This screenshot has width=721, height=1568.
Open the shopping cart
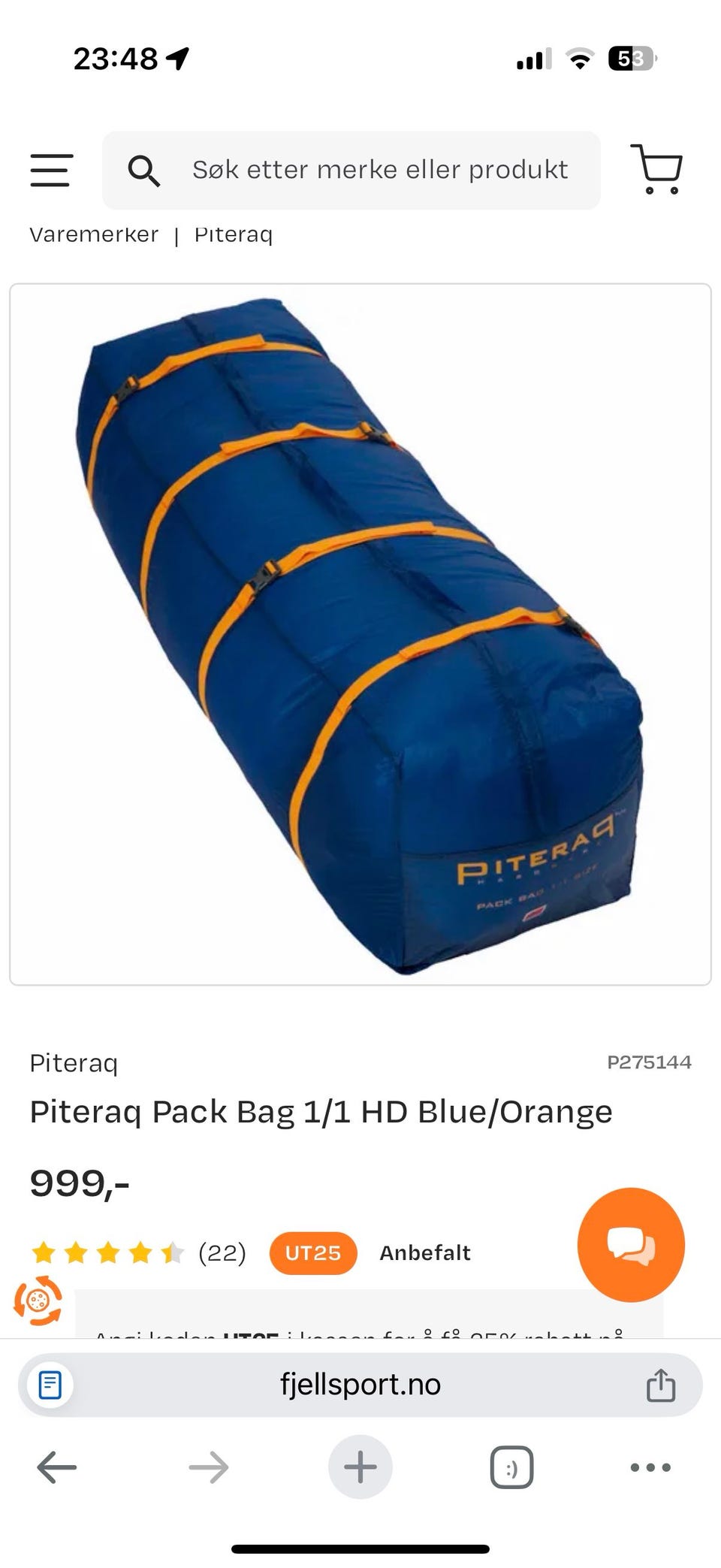[656, 169]
